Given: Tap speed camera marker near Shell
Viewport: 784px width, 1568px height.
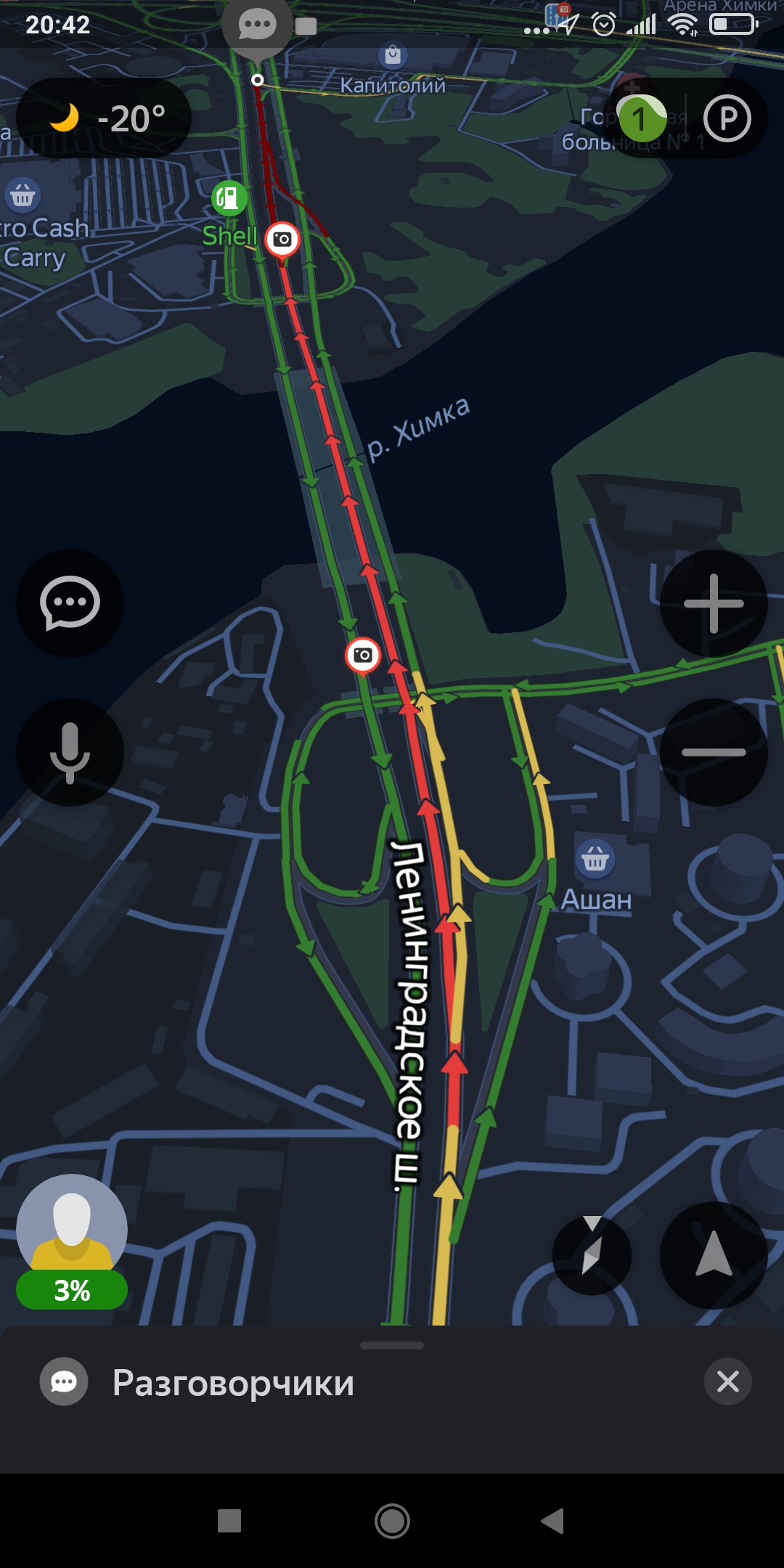Looking at the screenshot, I should (282, 240).
